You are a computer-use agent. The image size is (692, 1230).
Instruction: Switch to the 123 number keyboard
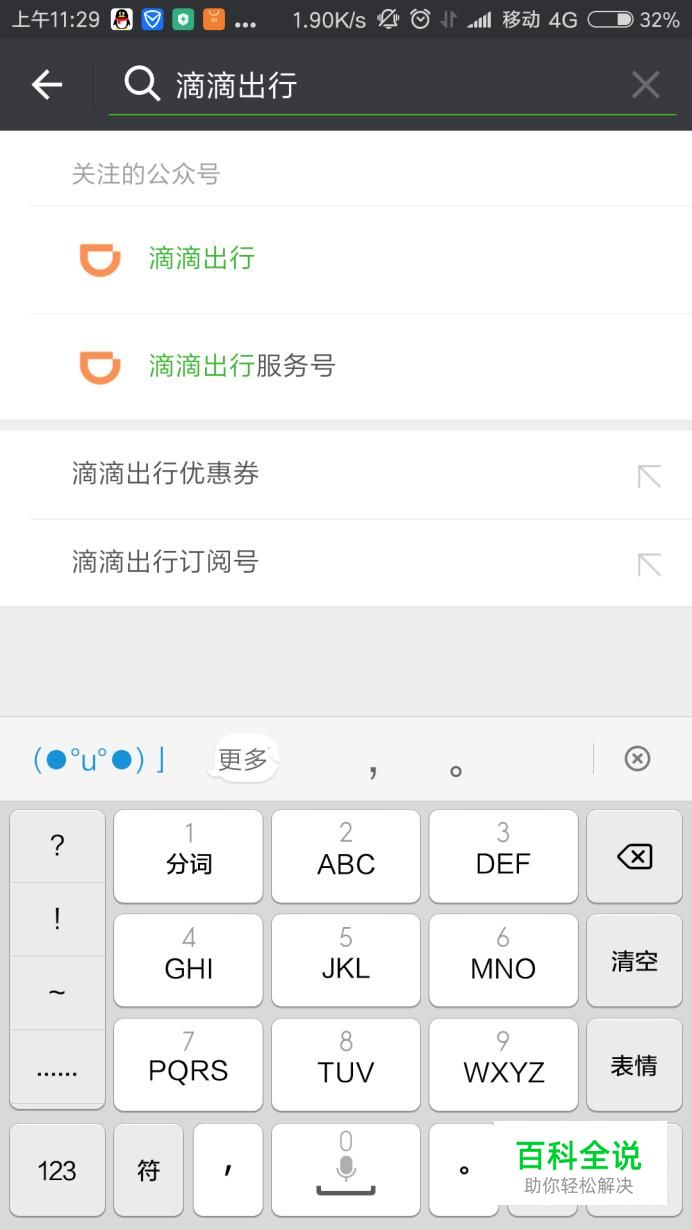57,1170
